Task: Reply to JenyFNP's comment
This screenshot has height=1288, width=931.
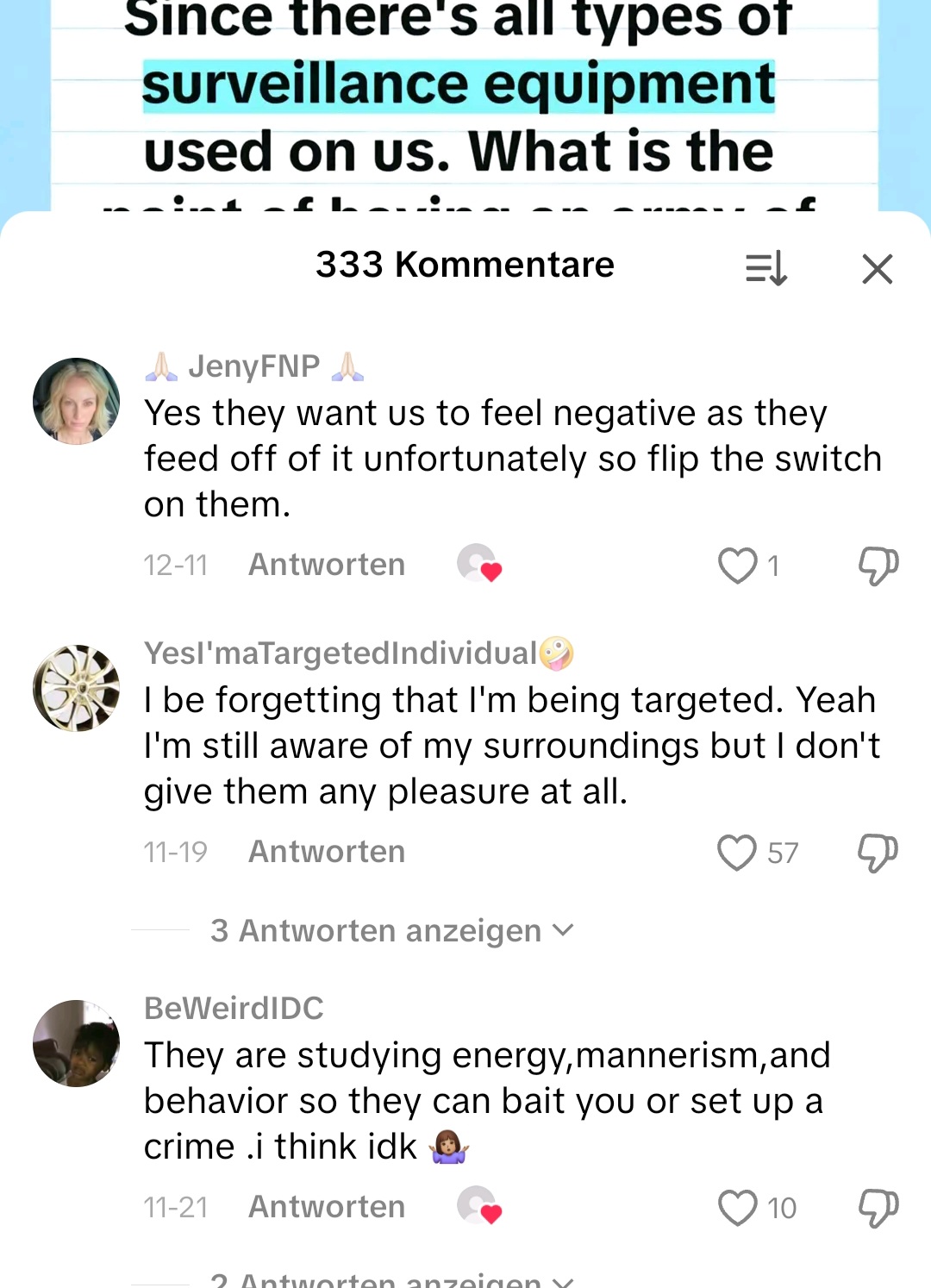Action: tap(327, 565)
